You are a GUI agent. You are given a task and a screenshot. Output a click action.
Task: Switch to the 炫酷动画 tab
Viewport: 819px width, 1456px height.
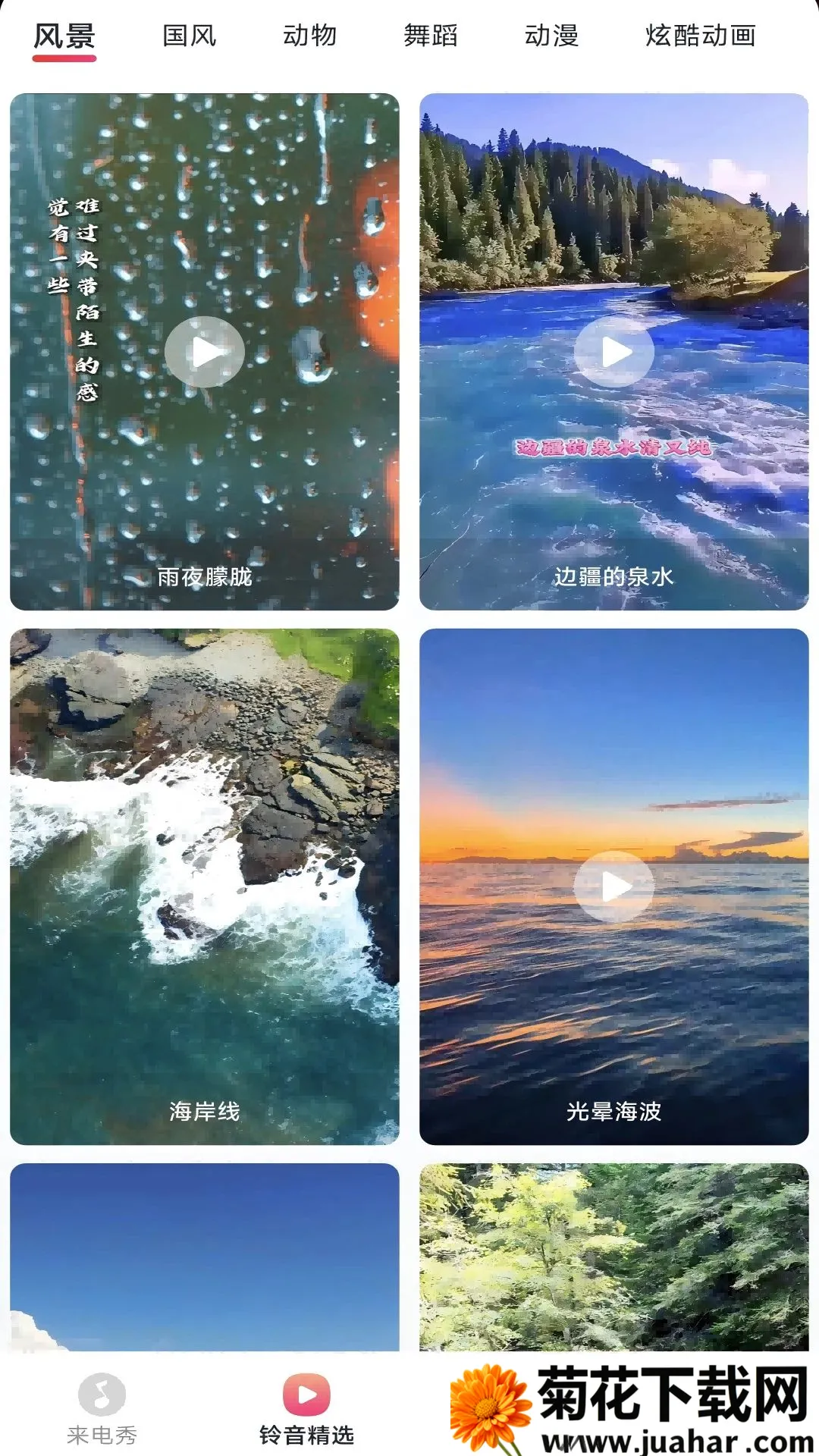coord(700,36)
